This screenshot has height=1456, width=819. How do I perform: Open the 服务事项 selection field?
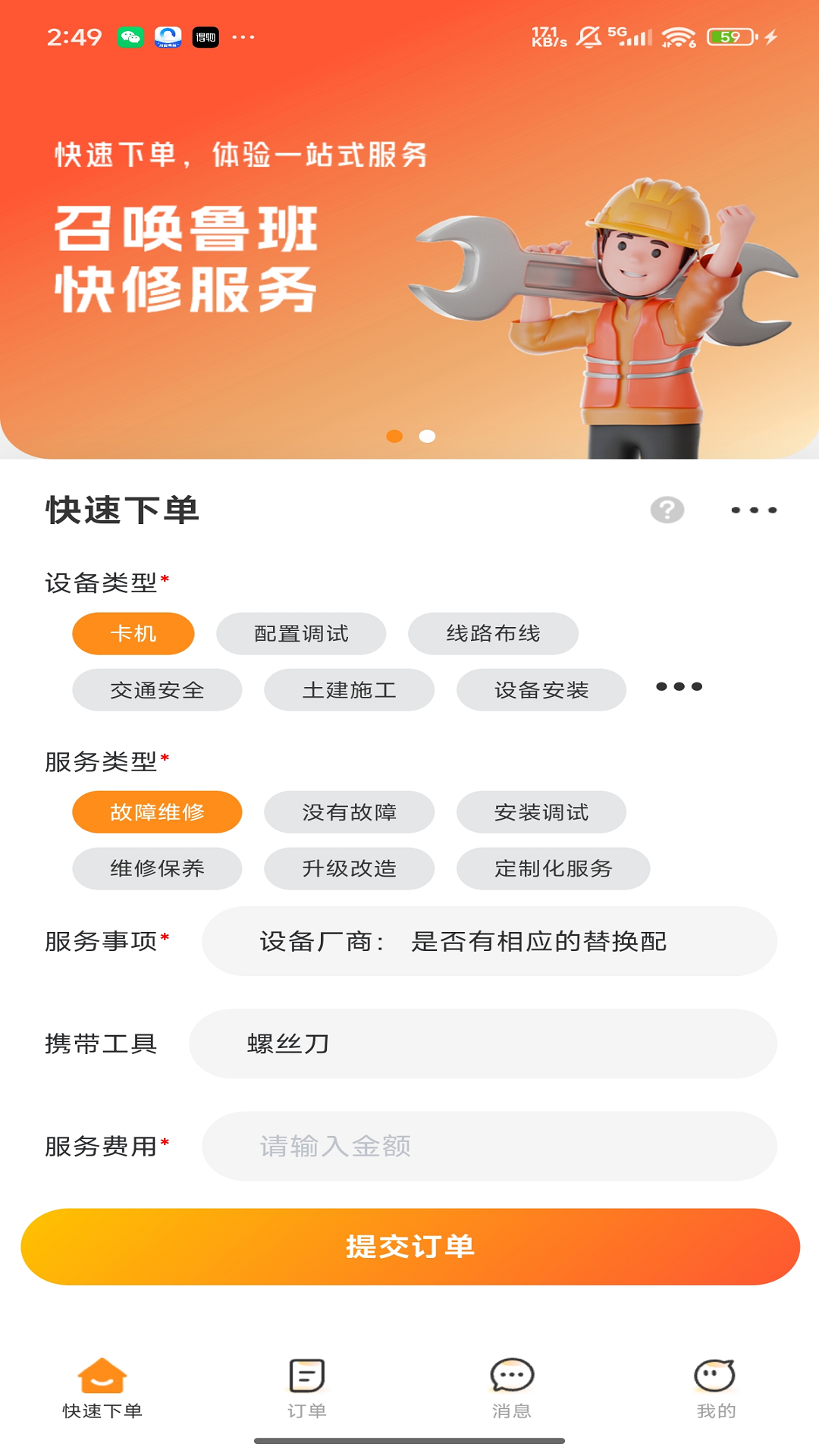coord(489,940)
